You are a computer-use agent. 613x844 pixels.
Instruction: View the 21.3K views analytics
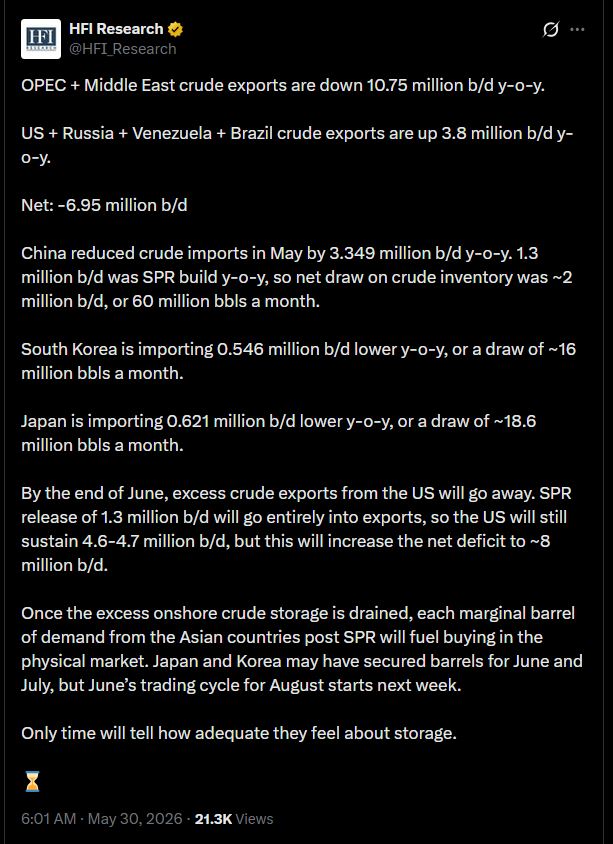coord(234,819)
